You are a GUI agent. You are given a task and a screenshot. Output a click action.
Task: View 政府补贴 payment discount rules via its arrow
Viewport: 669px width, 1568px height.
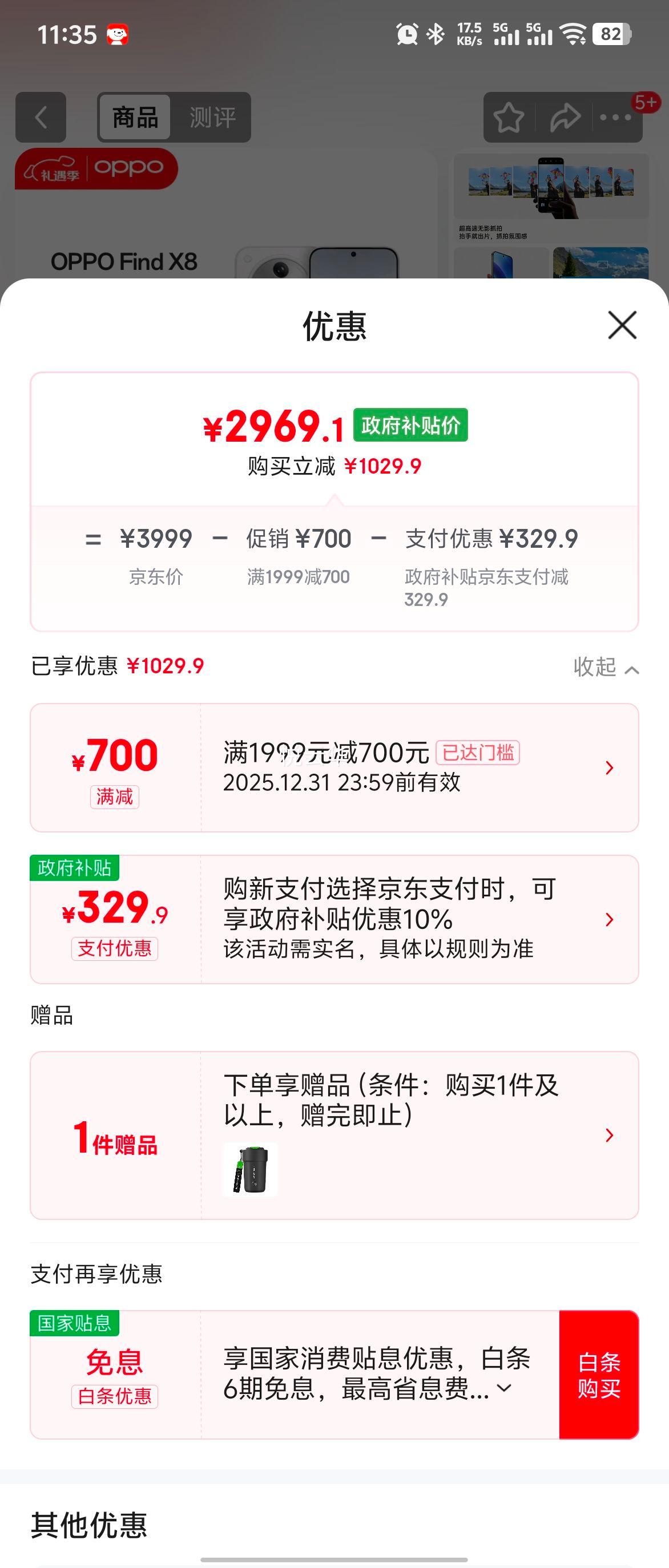pyautogui.click(x=607, y=921)
